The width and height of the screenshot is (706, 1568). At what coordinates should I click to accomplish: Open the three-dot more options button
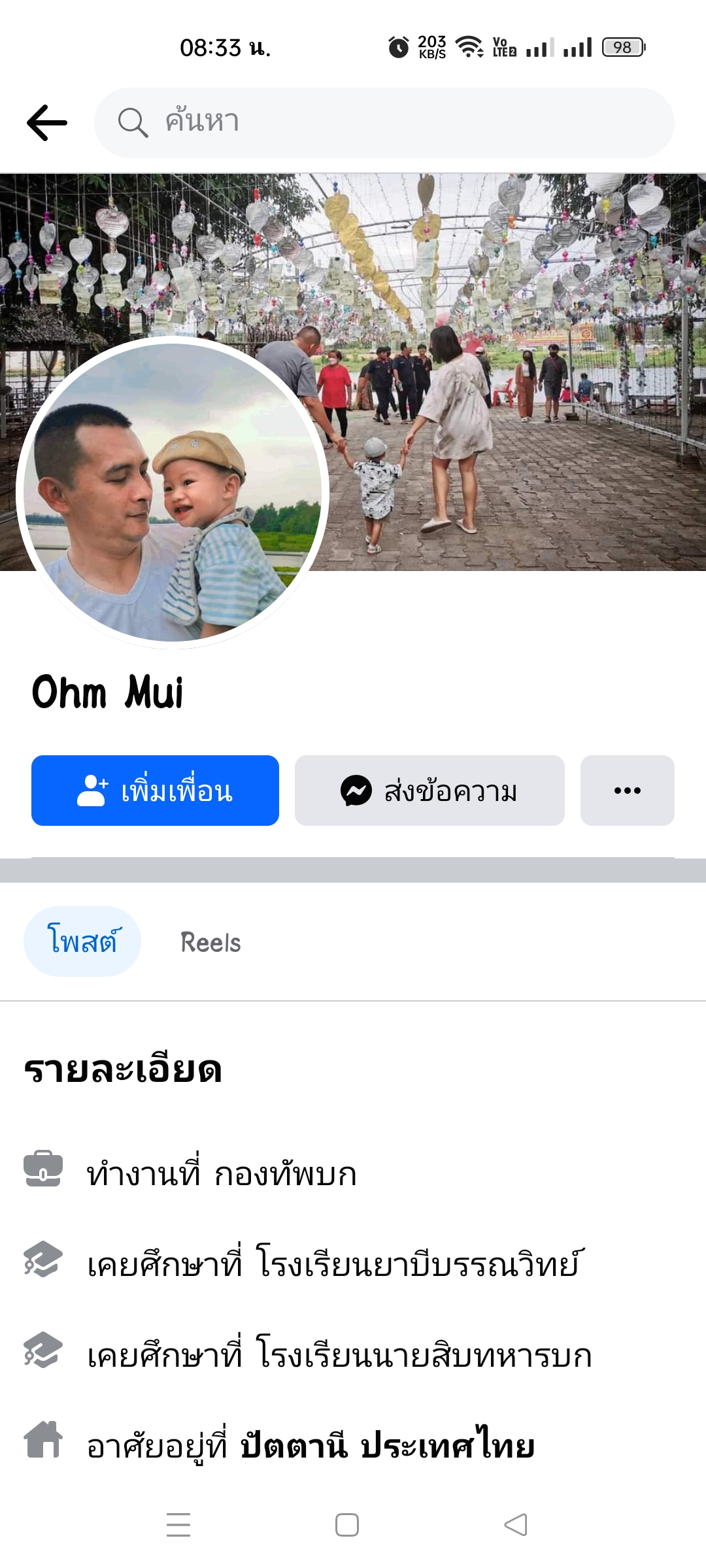pyautogui.click(x=627, y=791)
